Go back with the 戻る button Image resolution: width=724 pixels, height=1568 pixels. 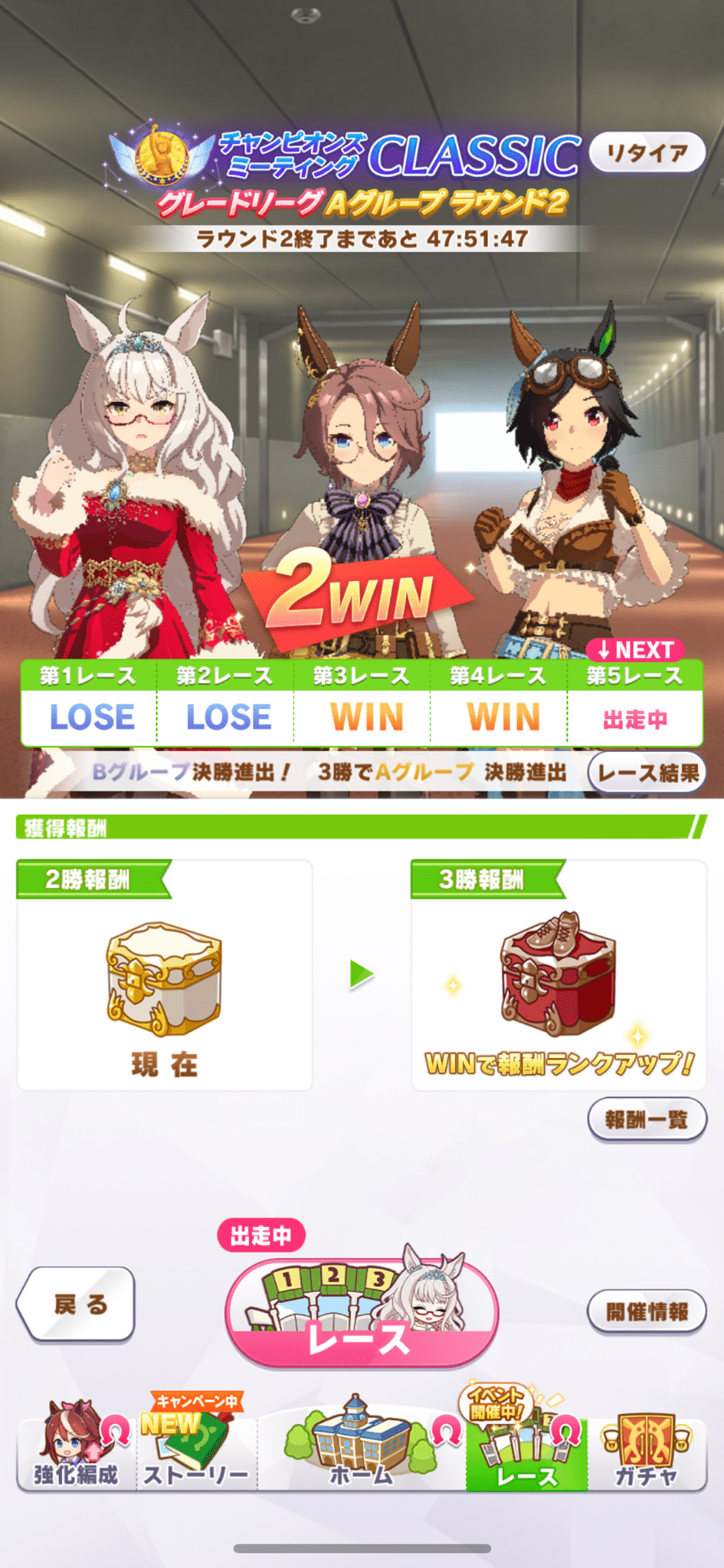point(77,1304)
